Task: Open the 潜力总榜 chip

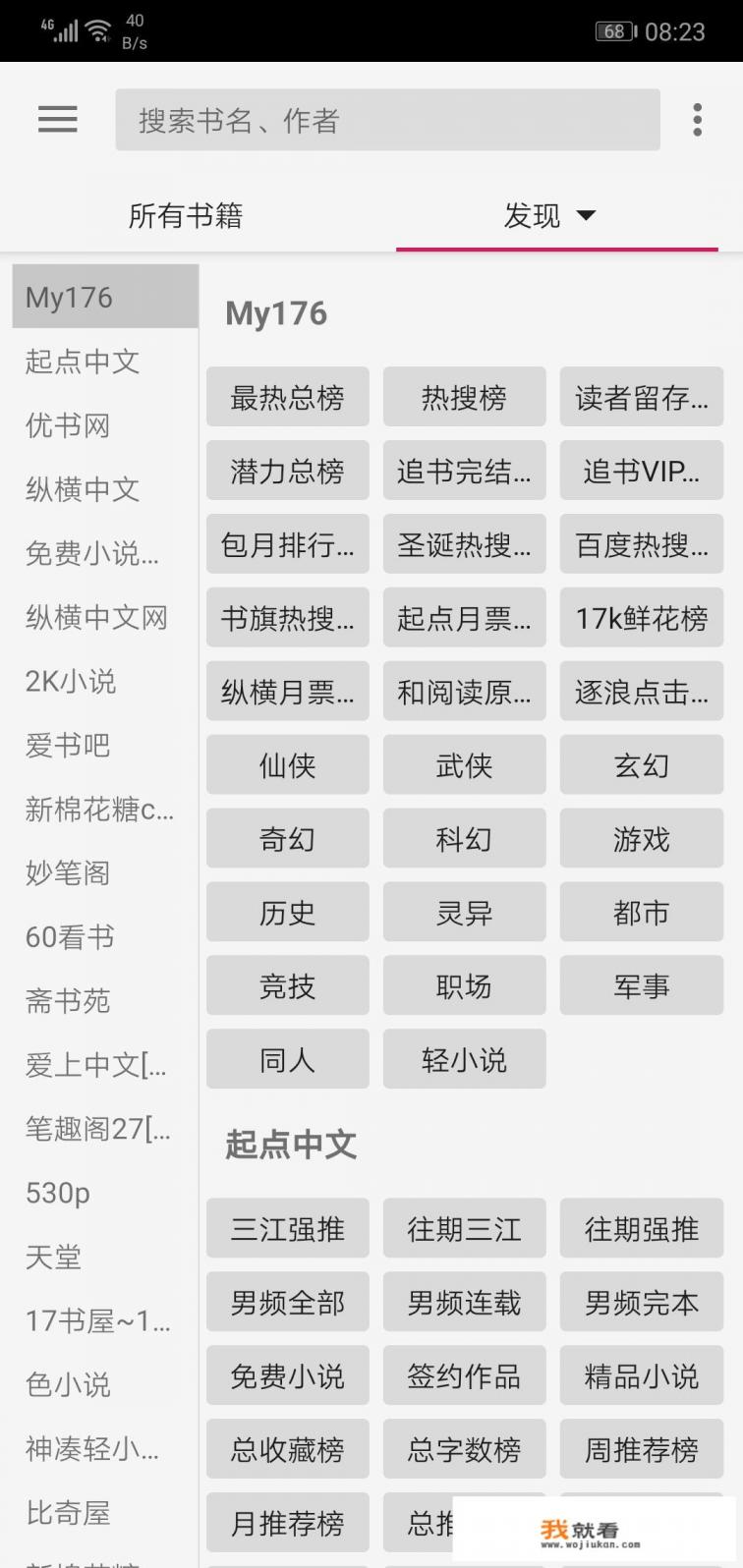Action: pos(287,471)
